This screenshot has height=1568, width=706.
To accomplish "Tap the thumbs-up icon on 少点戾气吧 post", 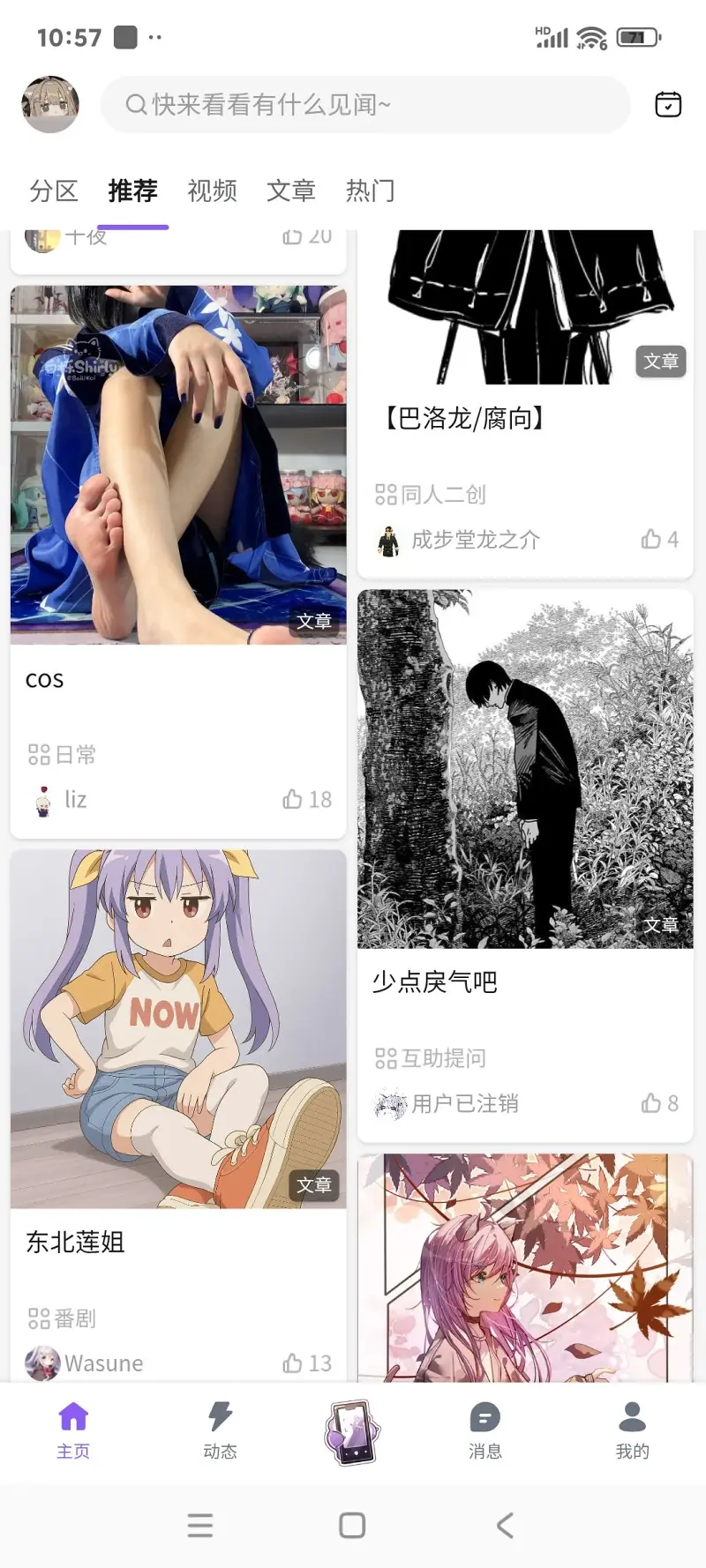I will click(x=652, y=1103).
